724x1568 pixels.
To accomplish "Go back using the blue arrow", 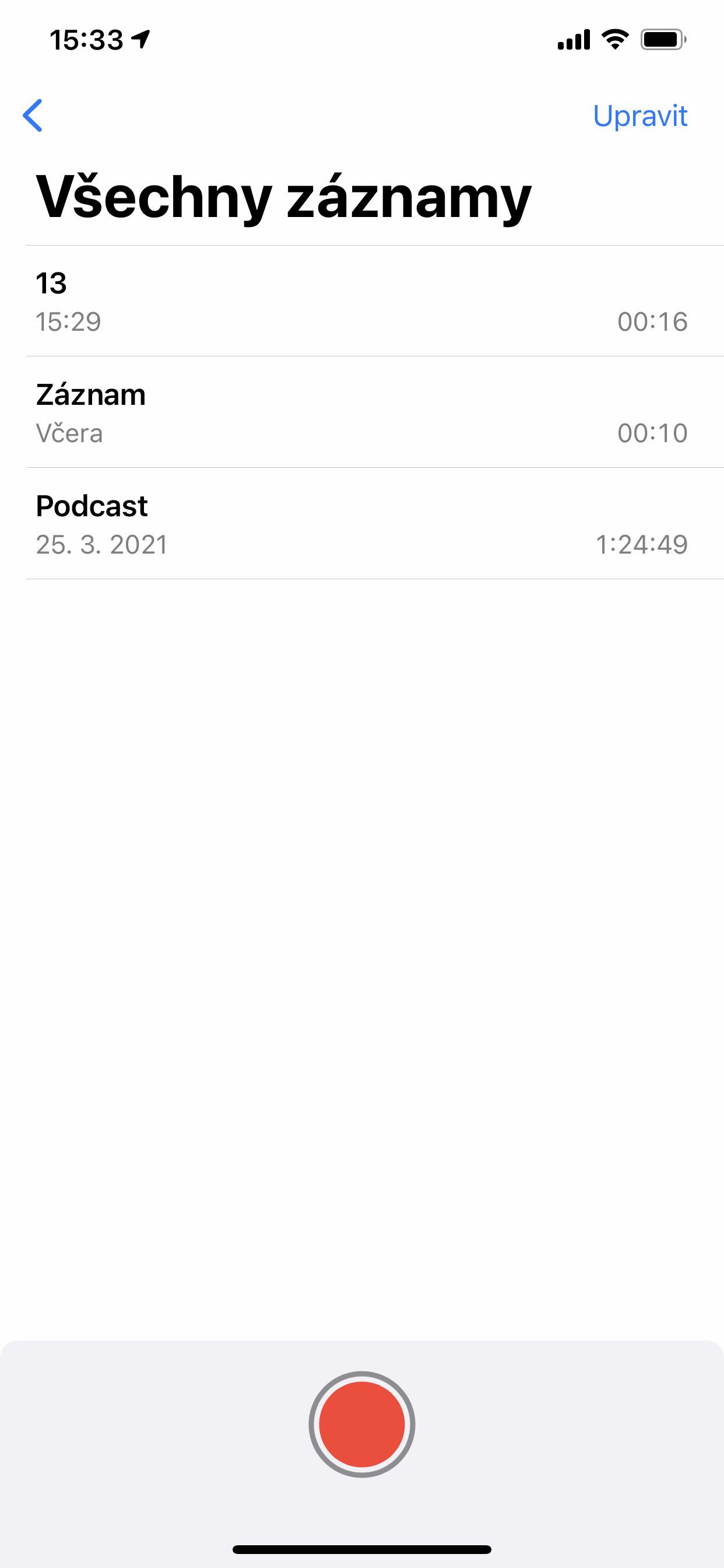I will pos(33,116).
